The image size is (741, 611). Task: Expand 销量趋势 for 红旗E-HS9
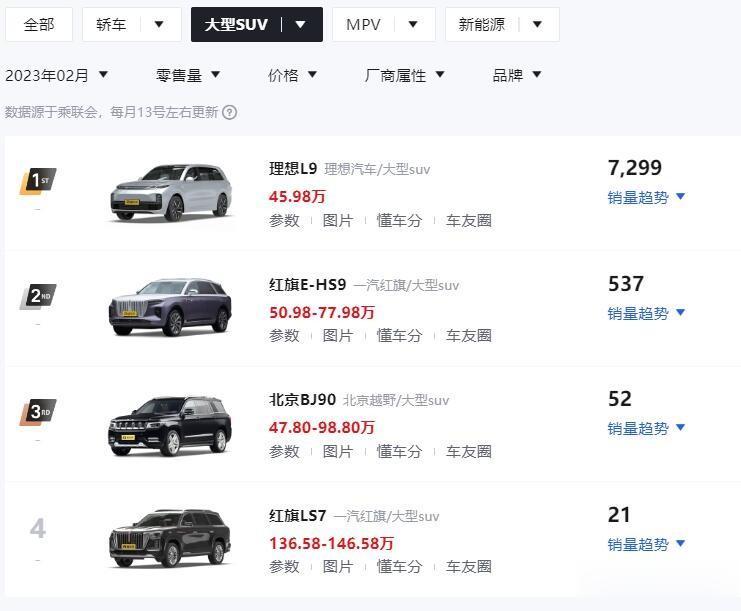coord(646,313)
